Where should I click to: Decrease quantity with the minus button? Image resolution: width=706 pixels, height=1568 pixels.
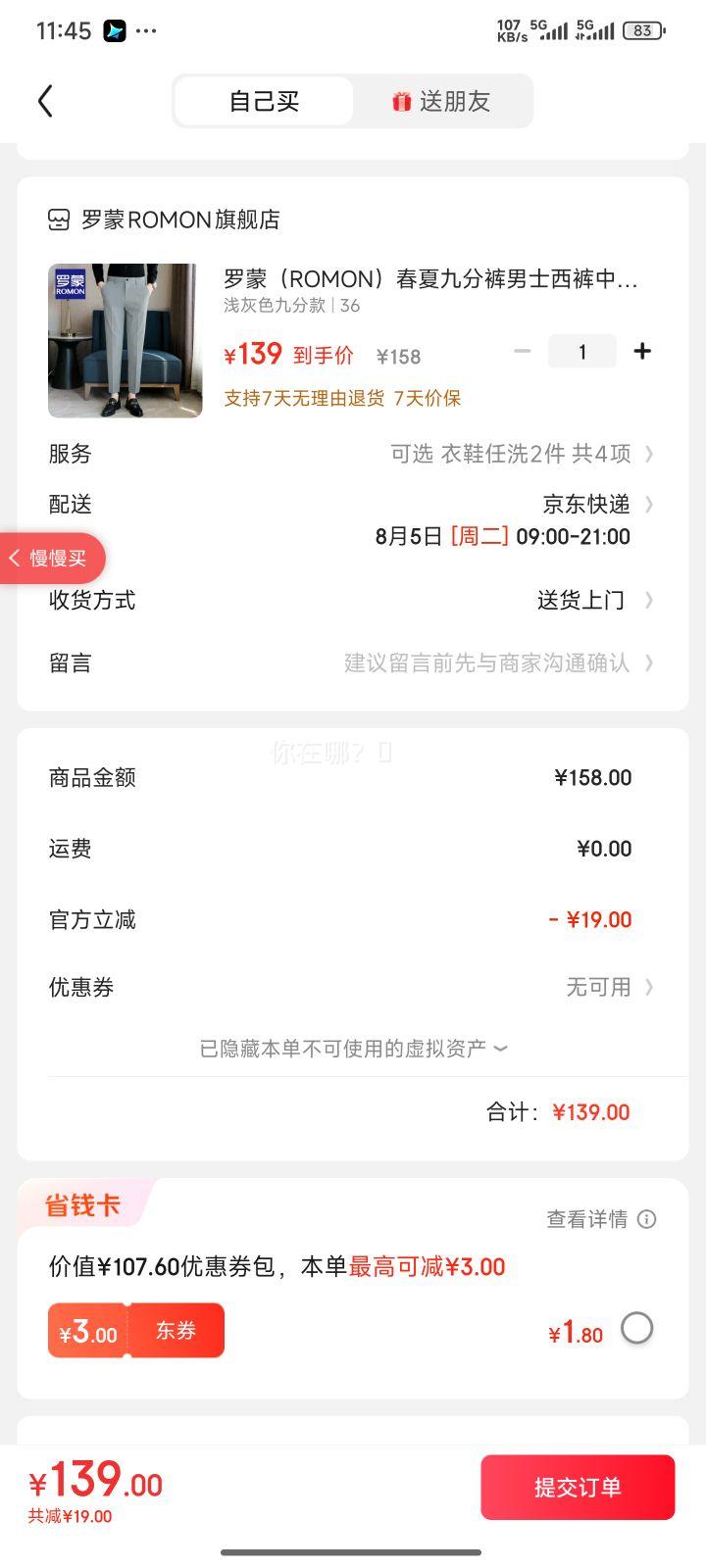point(523,351)
